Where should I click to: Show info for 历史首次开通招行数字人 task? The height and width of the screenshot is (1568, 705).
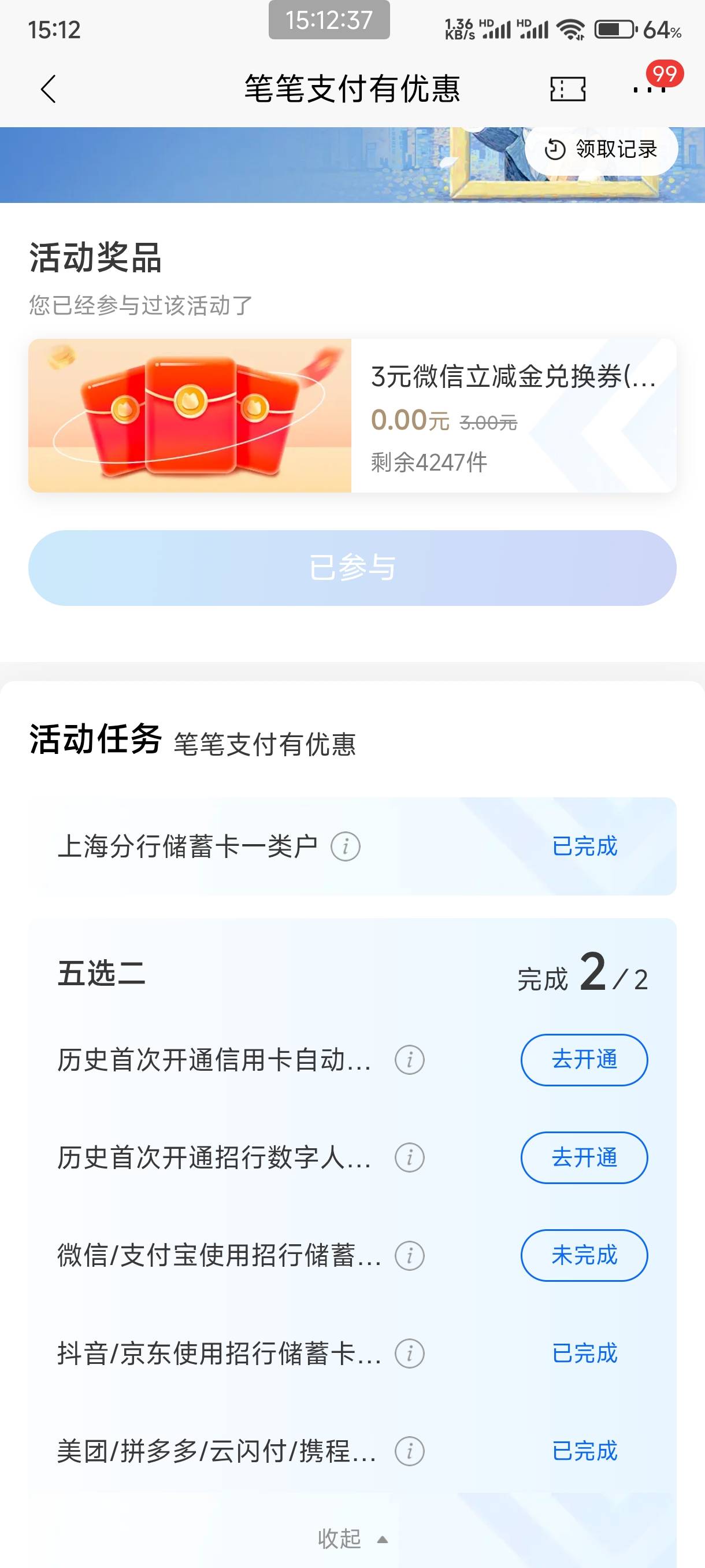pyautogui.click(x=409, y=1157)
